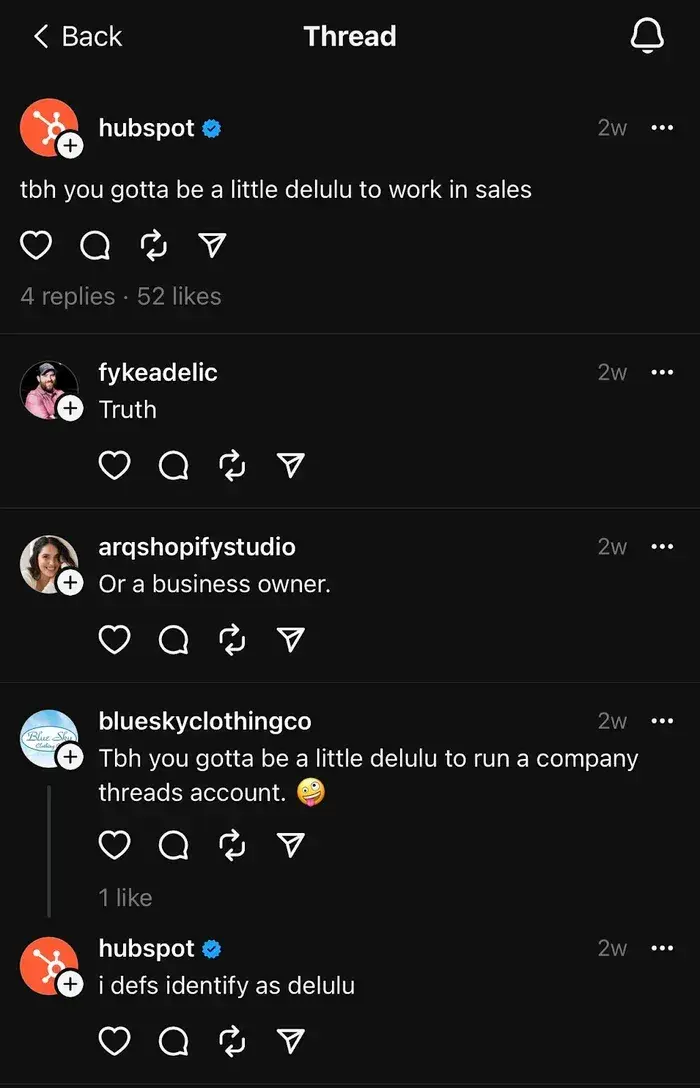Go back from the thread
Image resolution: width=700 pixels, height=1088 pixels.
click(x=77, y=37)
